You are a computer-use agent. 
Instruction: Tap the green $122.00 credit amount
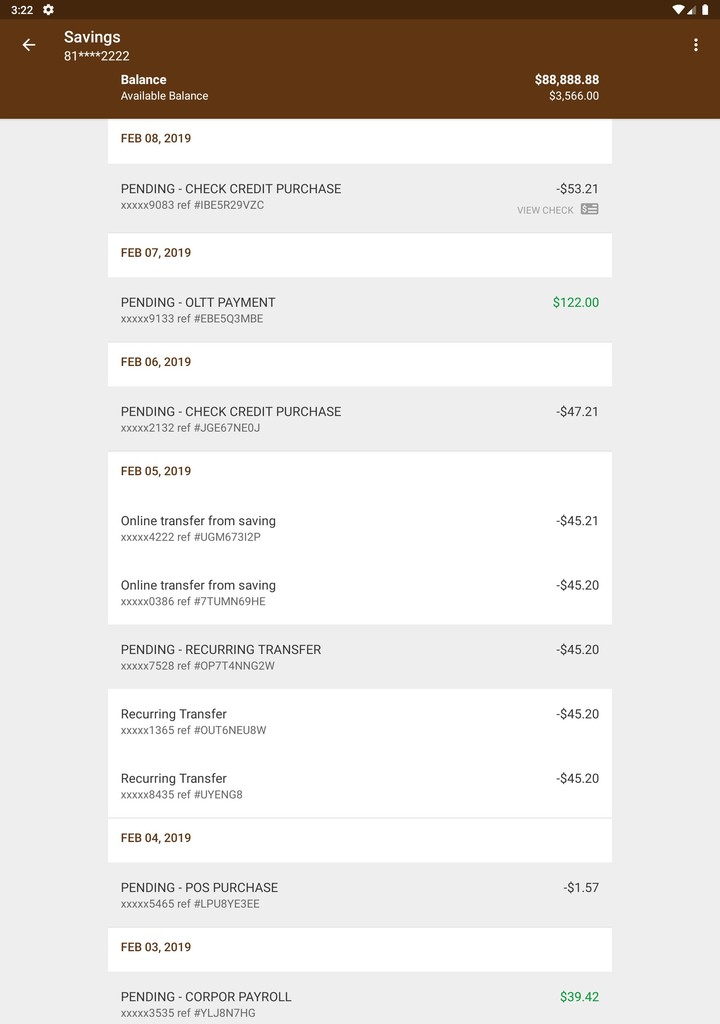(575, 301)
